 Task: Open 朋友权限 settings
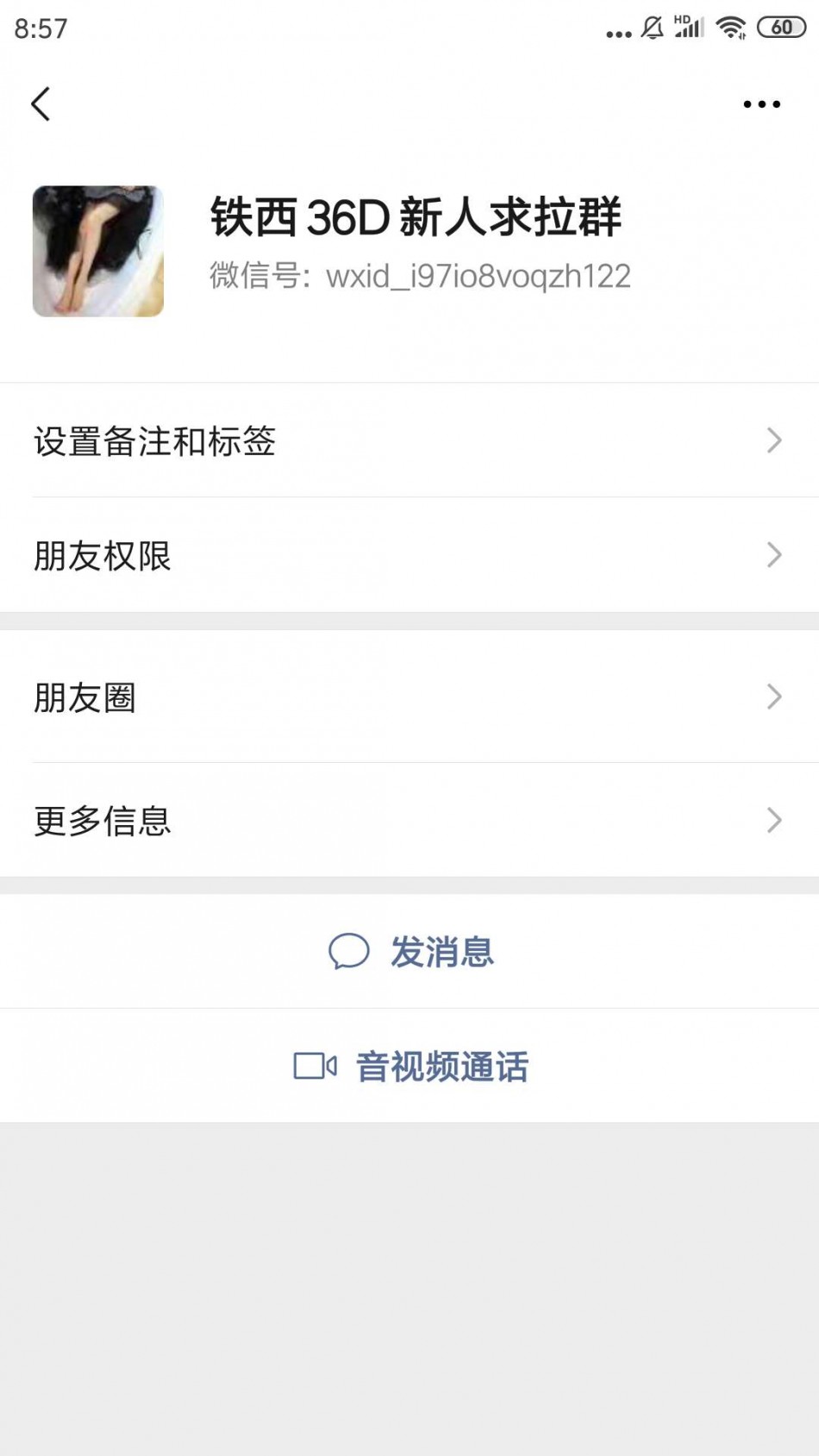pos(409,555)
